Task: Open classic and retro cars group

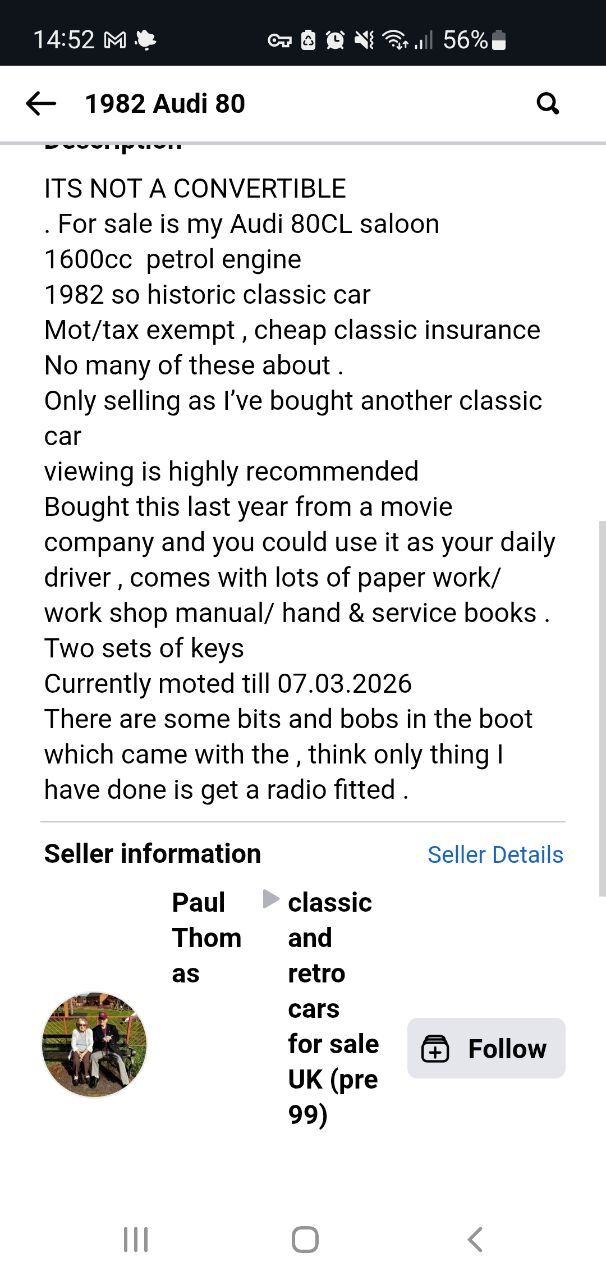Action: tap(333, 1008)
